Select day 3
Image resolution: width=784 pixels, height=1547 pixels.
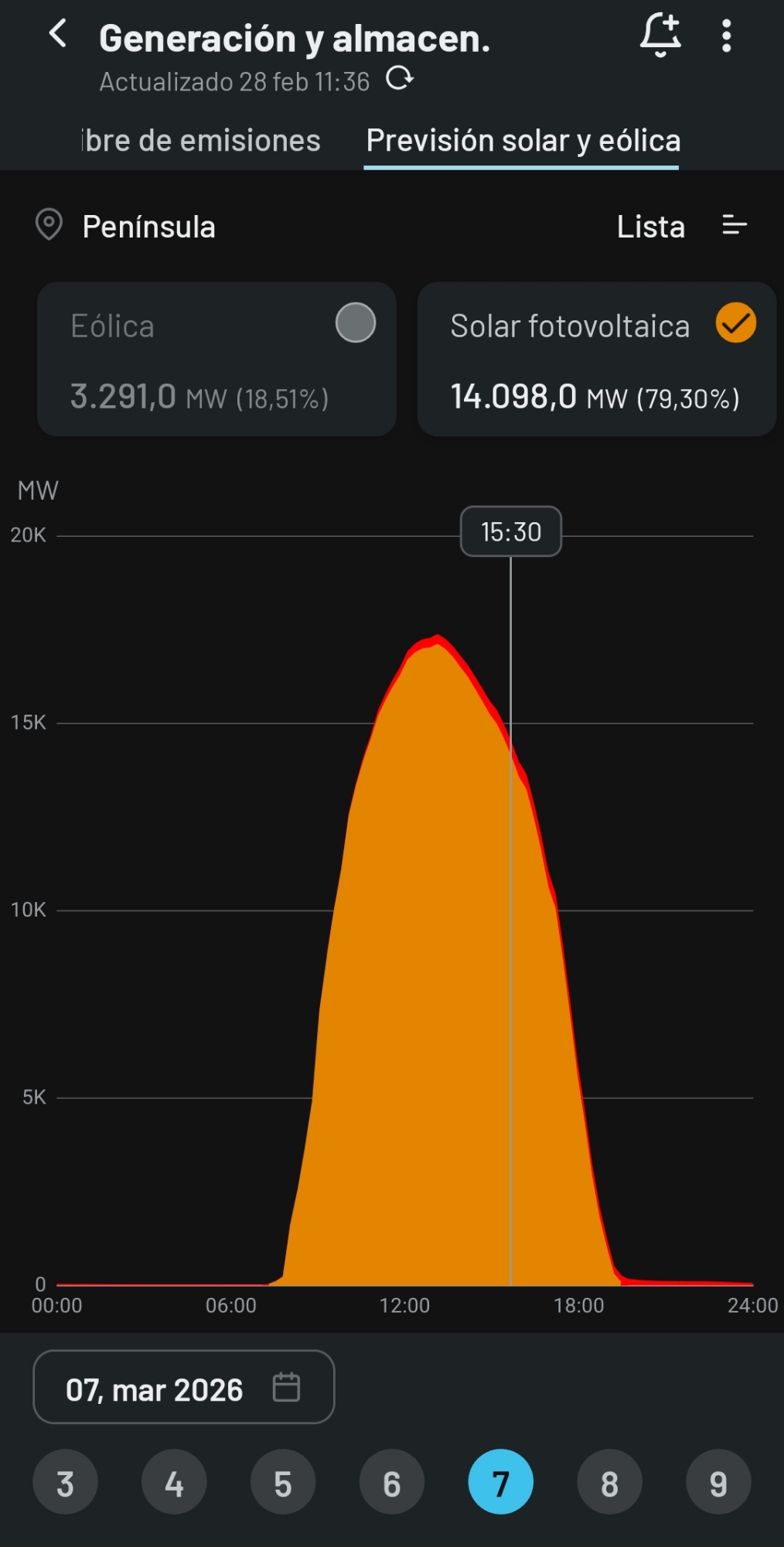point(66,1483)
